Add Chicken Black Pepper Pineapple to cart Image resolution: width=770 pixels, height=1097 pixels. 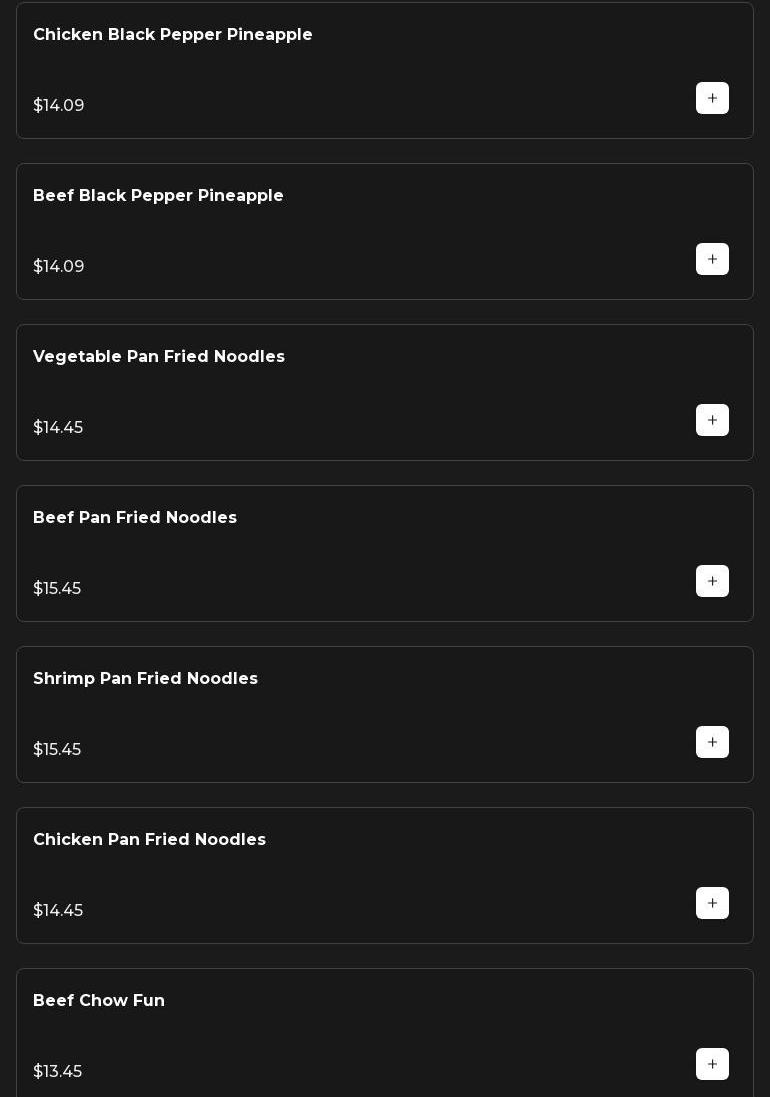pos(712,98)
